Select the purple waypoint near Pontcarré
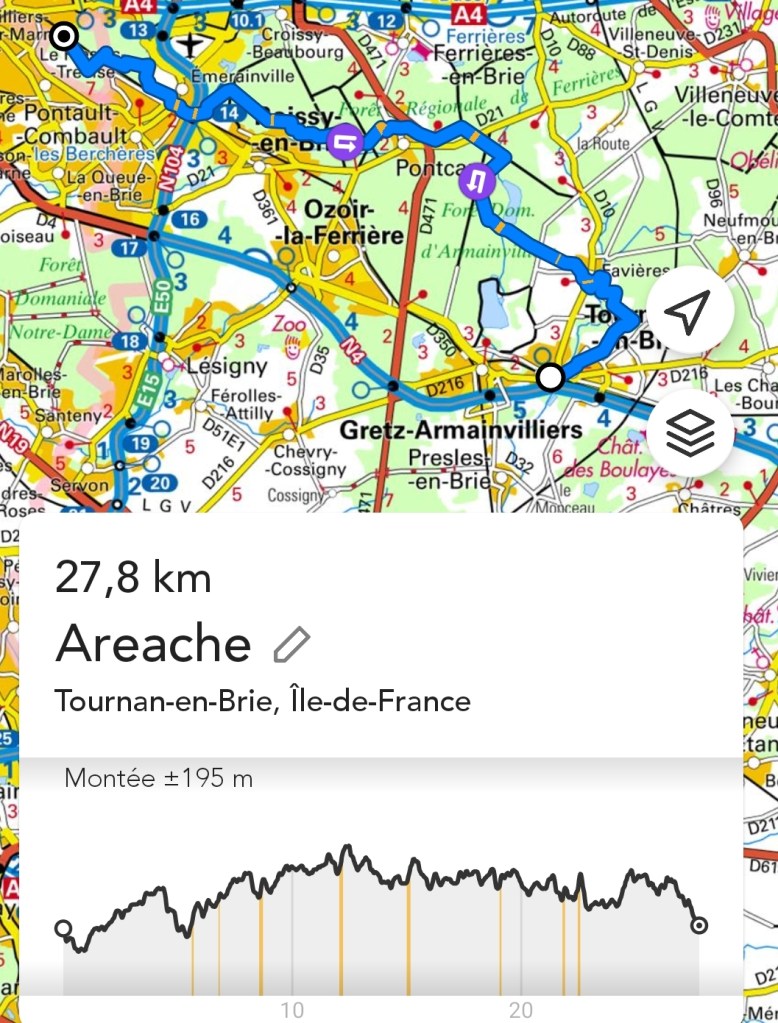This screenshot has height=1023, width=778. click(477, 182)
